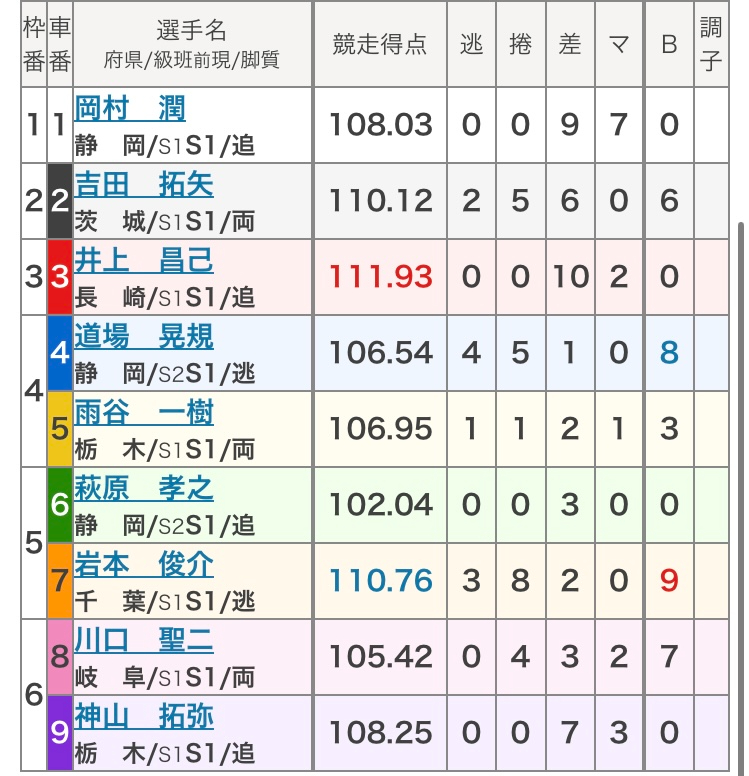Open racer 岡村 潤's profile link

pyautogui.click(x=130, y=109)
